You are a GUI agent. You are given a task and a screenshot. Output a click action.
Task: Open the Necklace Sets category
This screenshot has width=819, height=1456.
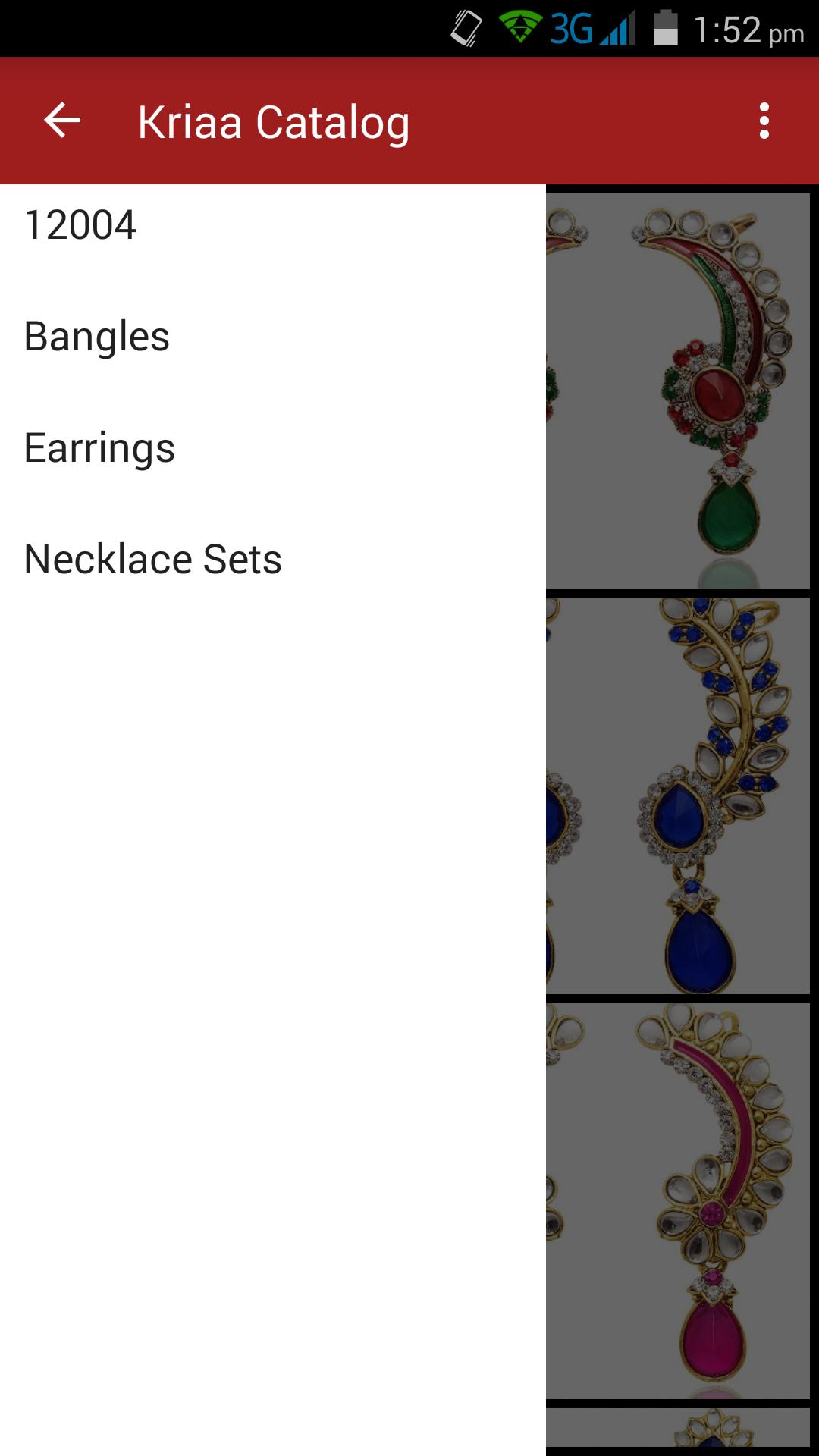tap(152, 560)
